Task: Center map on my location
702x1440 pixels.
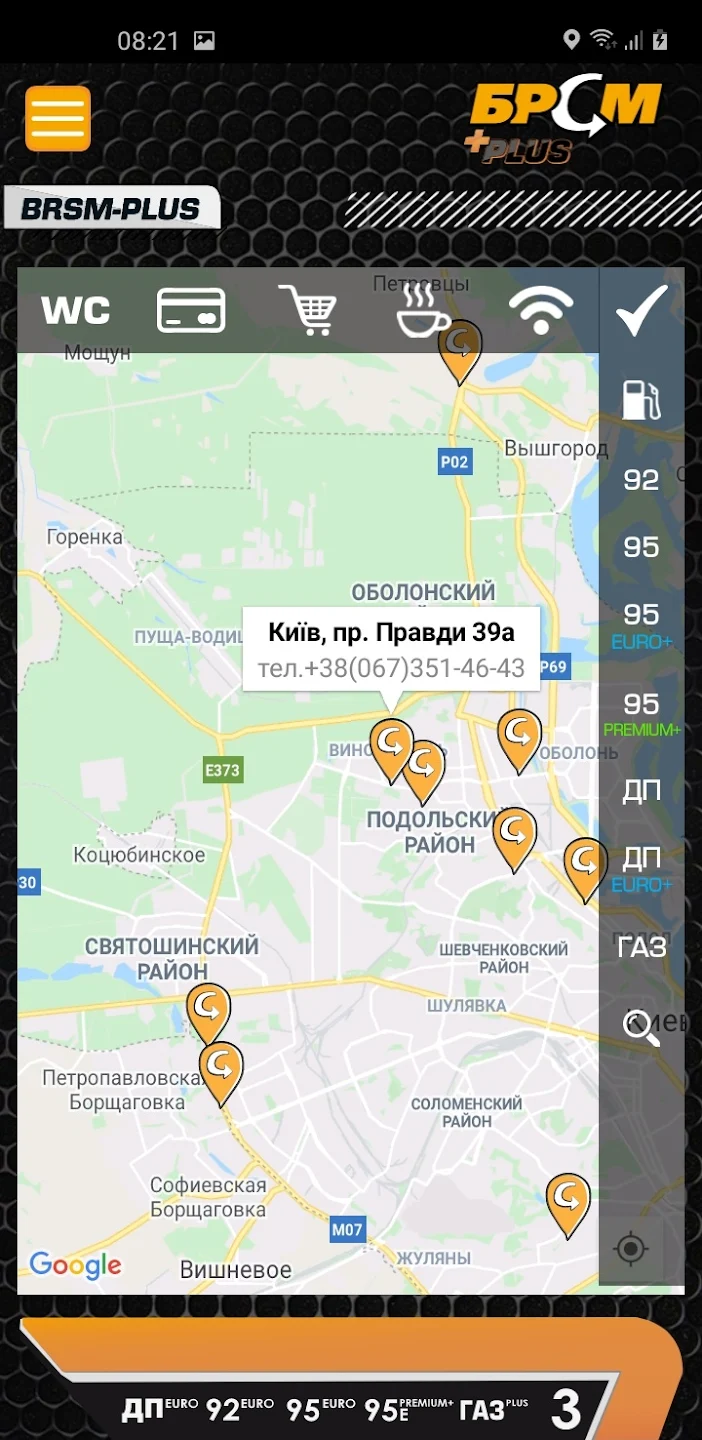Action: (x=630, y=1249)
